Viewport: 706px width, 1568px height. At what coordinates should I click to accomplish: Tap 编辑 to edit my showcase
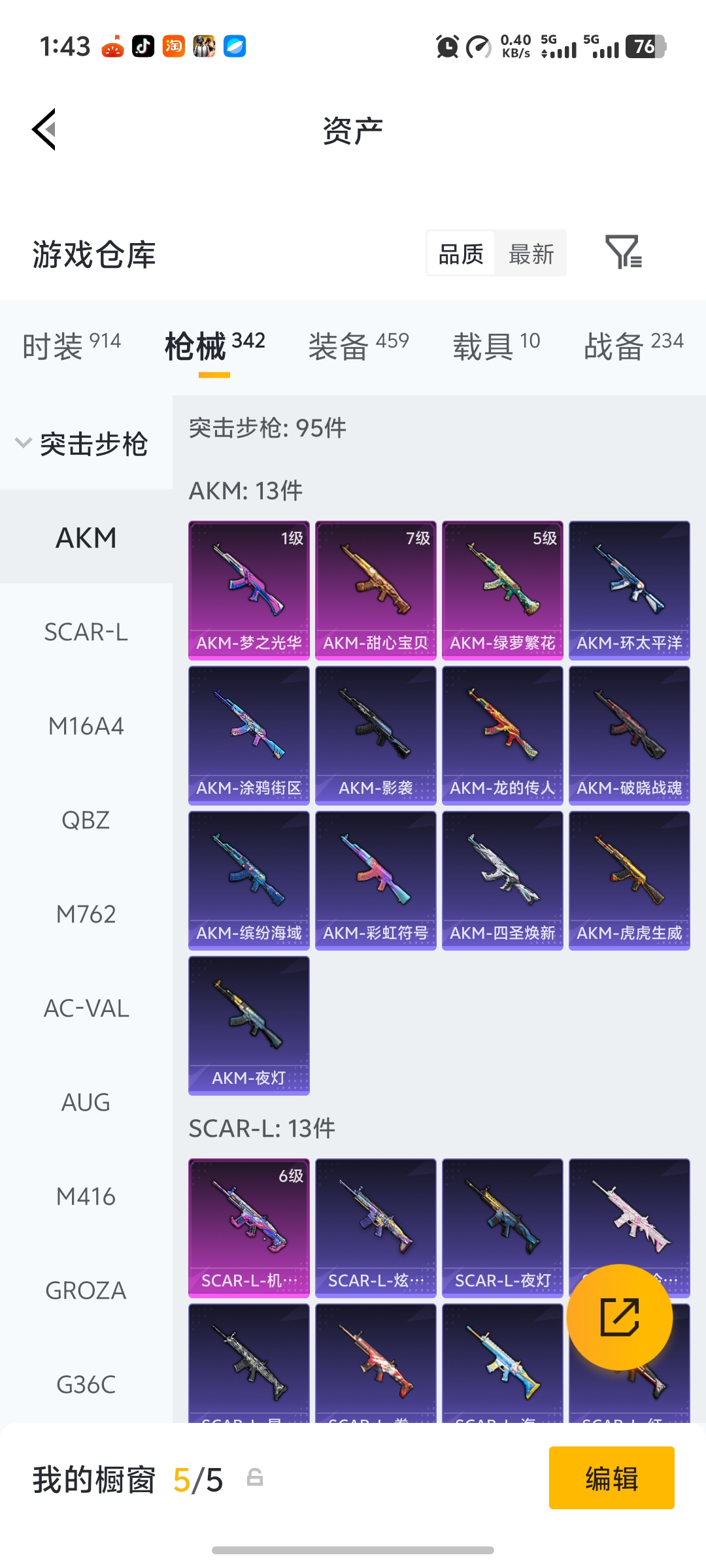point(611,1478)
